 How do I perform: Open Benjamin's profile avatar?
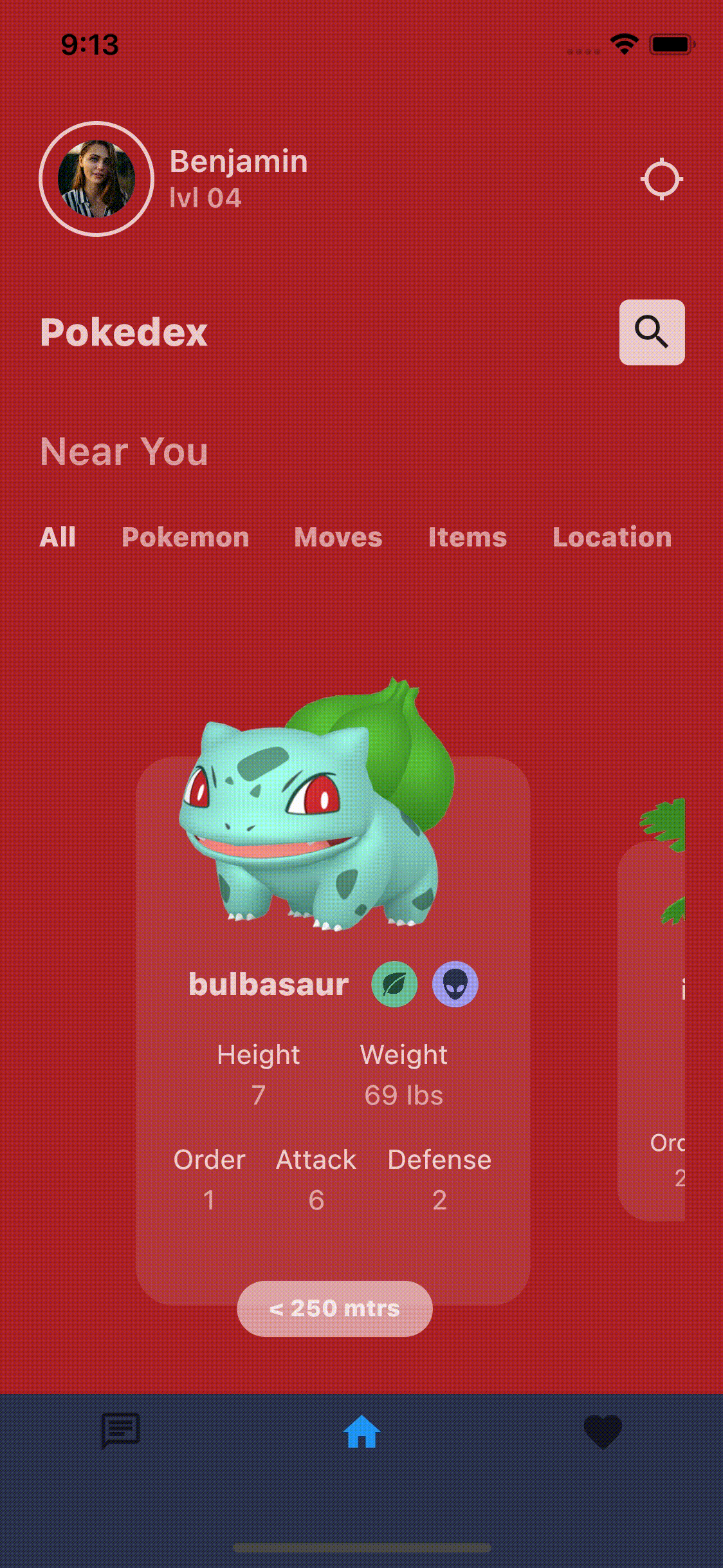coord(96,179)
